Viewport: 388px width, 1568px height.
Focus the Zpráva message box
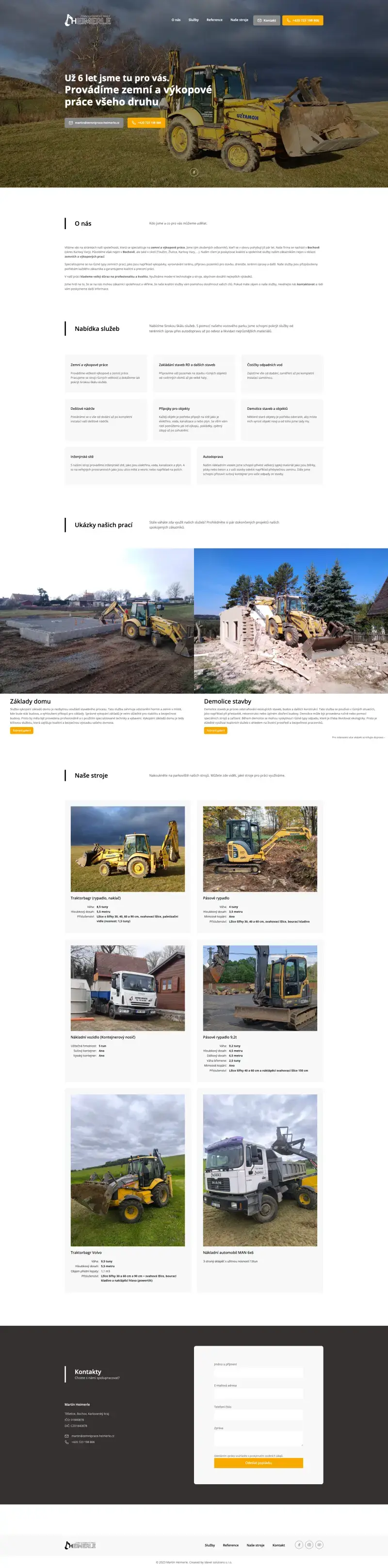(x=258, y=1438)
